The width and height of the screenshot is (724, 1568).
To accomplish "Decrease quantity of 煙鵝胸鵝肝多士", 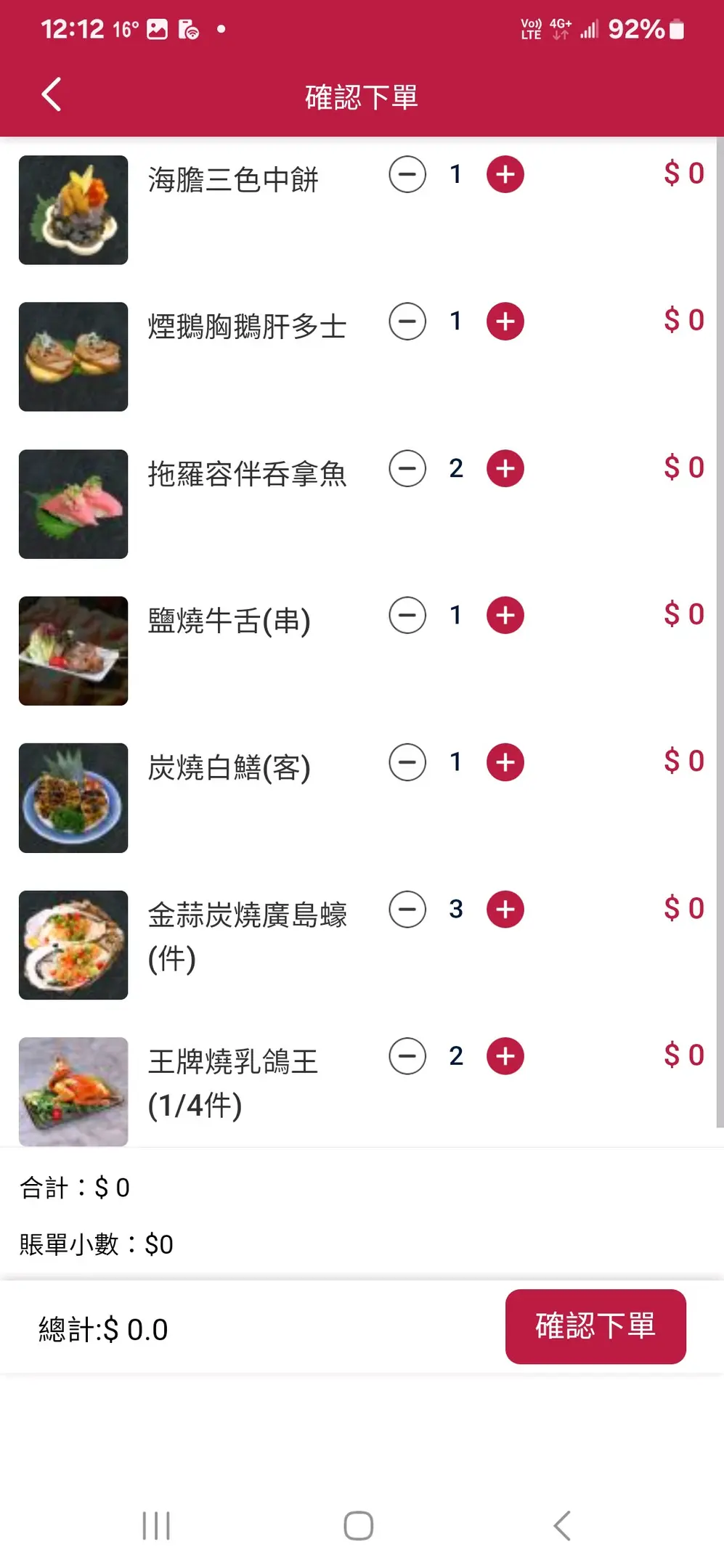I will [407, 322].
